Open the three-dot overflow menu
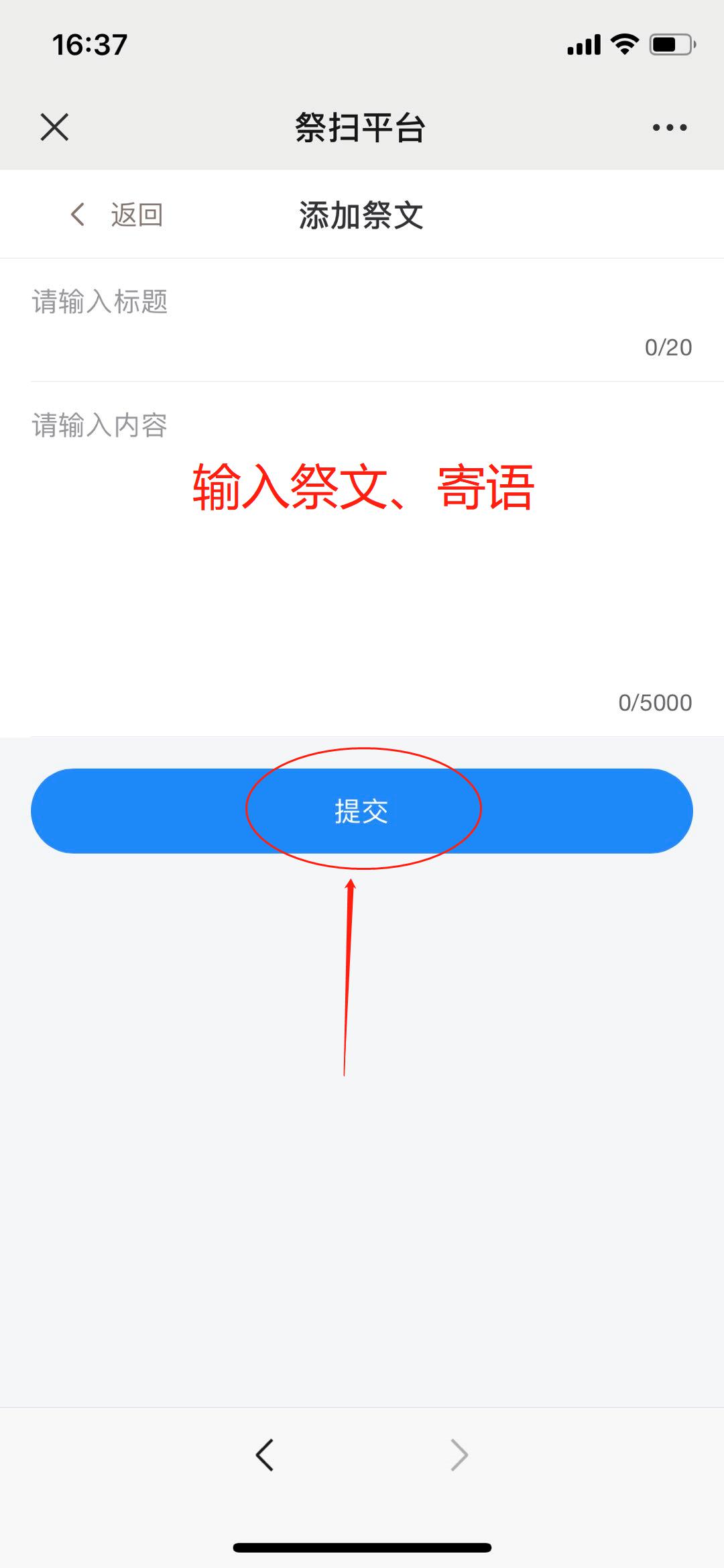Screen dimensions: 724x1568 pos(670,127)
